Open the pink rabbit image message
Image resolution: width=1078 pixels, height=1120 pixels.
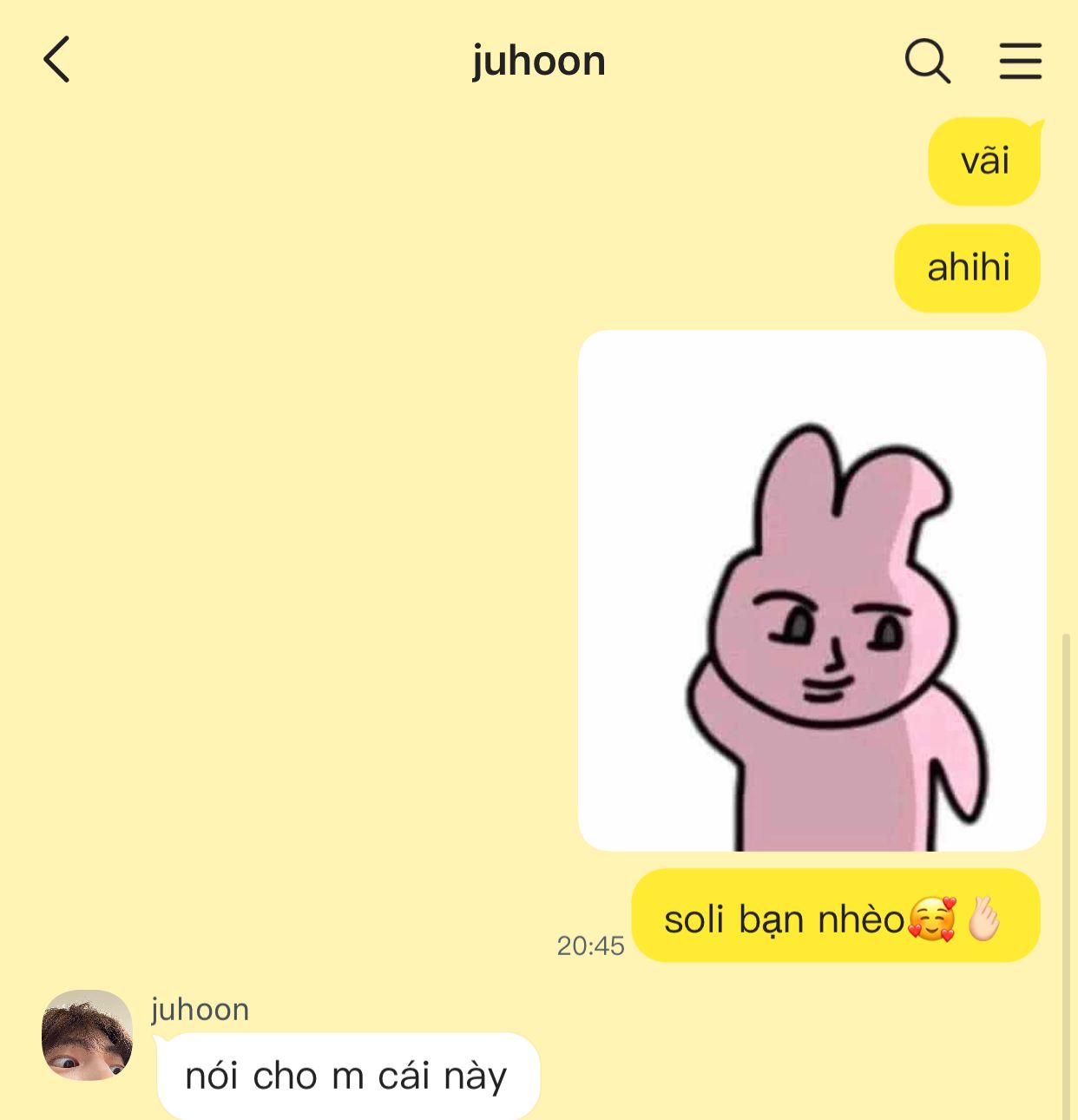click(x=812, y=590)
